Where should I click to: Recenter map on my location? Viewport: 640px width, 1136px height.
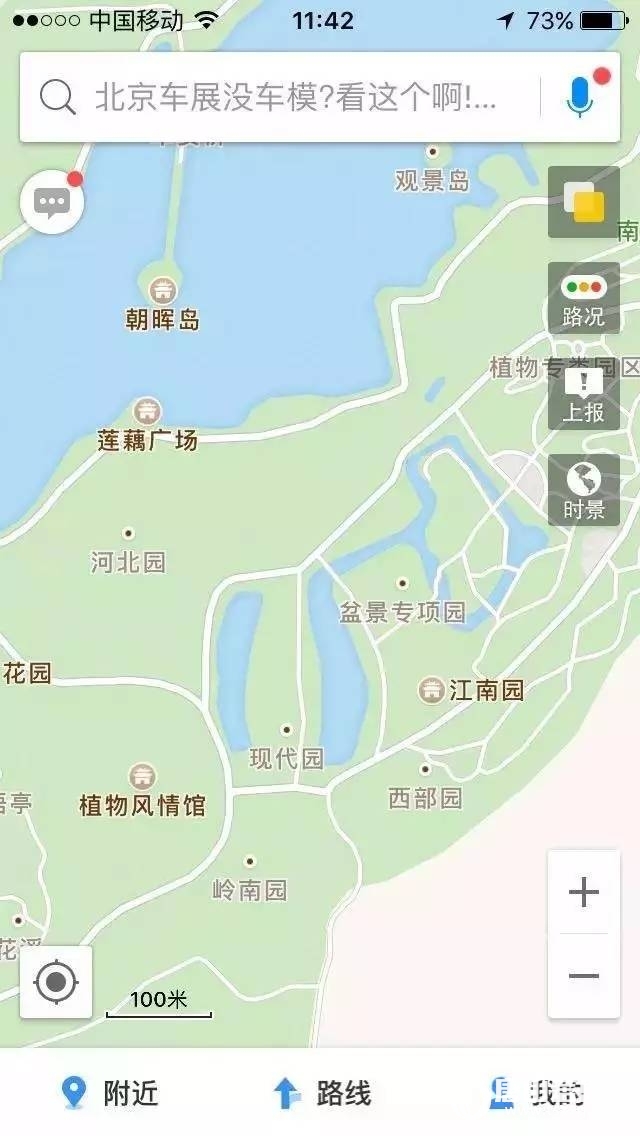pos(56,982)
